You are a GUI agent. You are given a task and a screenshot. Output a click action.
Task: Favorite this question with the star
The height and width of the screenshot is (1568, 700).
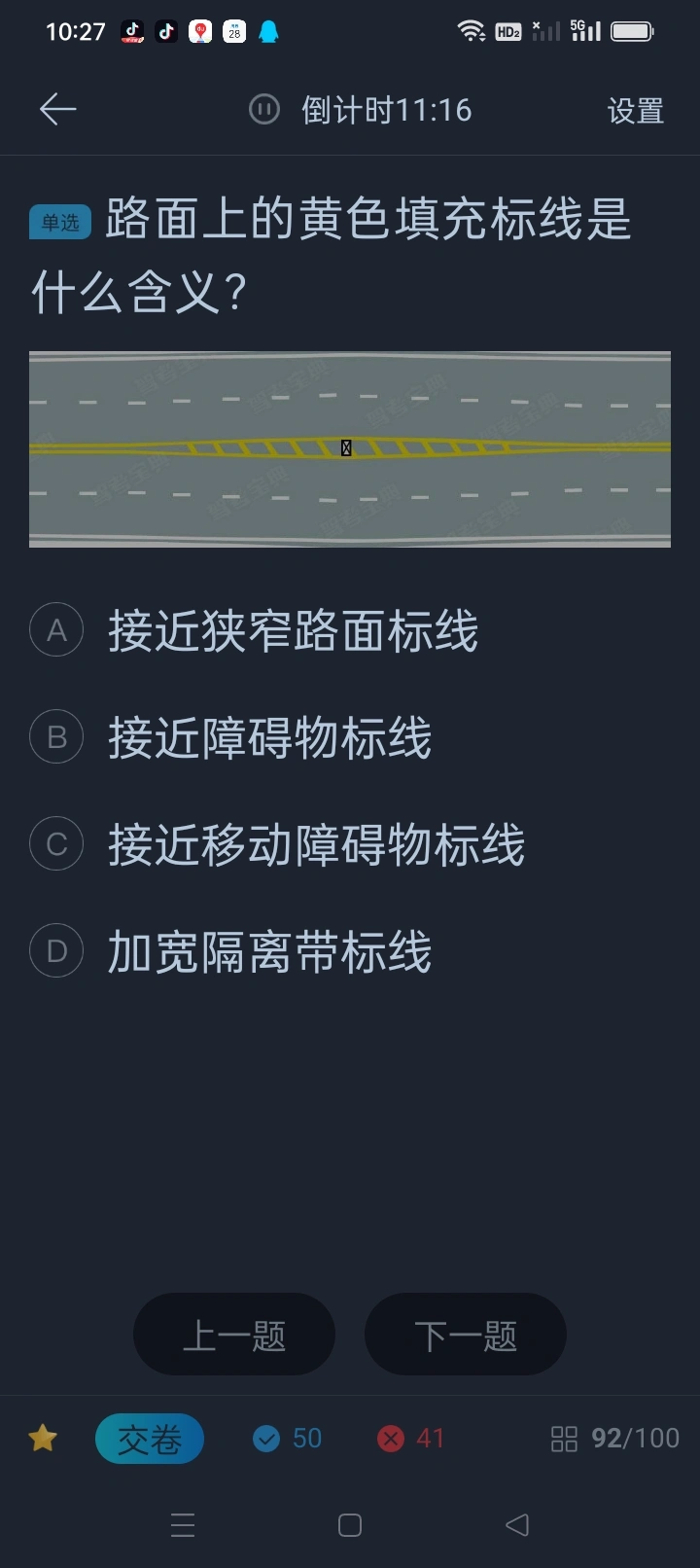(43, 1438)
